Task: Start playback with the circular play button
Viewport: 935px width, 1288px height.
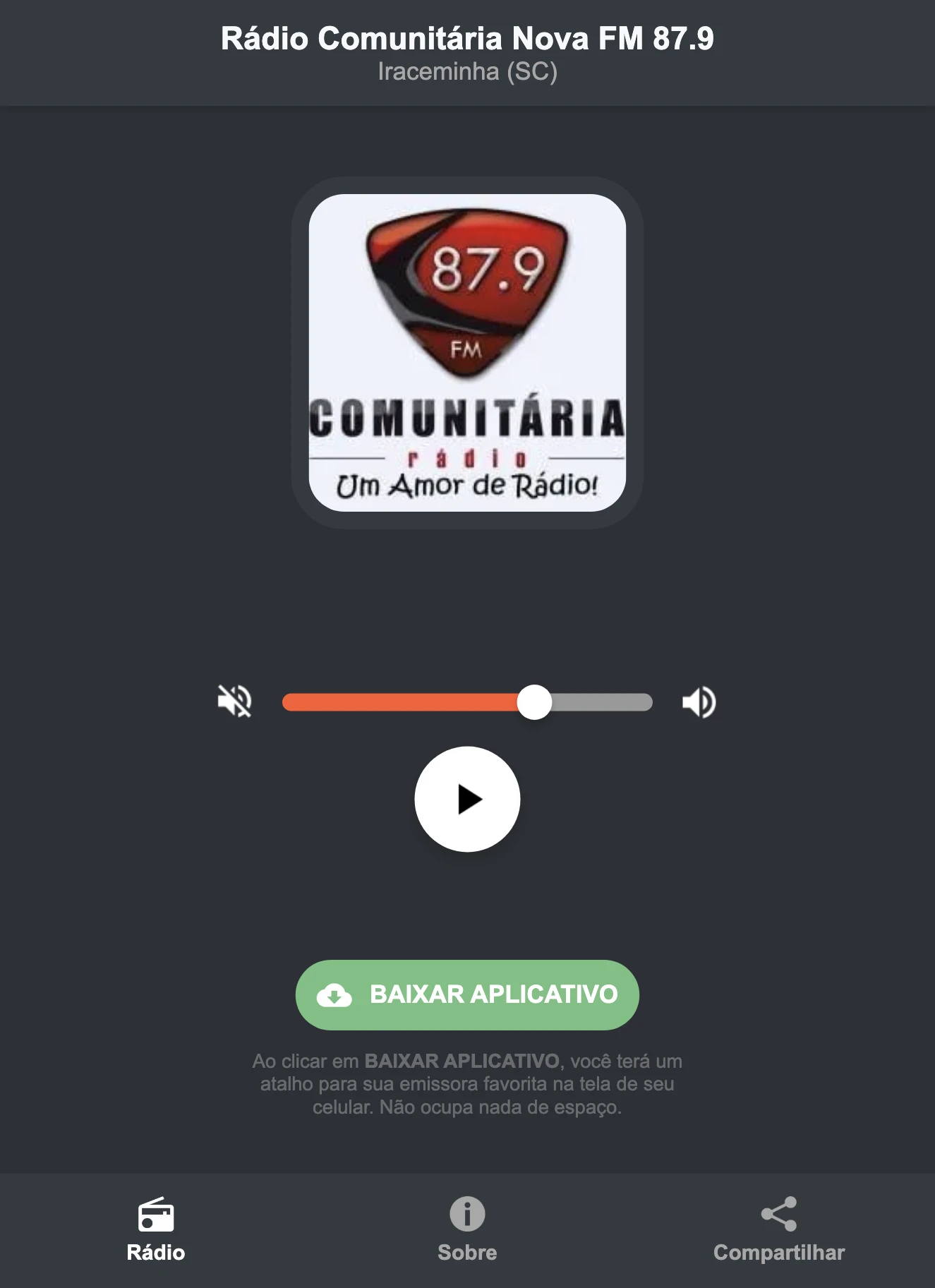Action: tap(467, 799)
